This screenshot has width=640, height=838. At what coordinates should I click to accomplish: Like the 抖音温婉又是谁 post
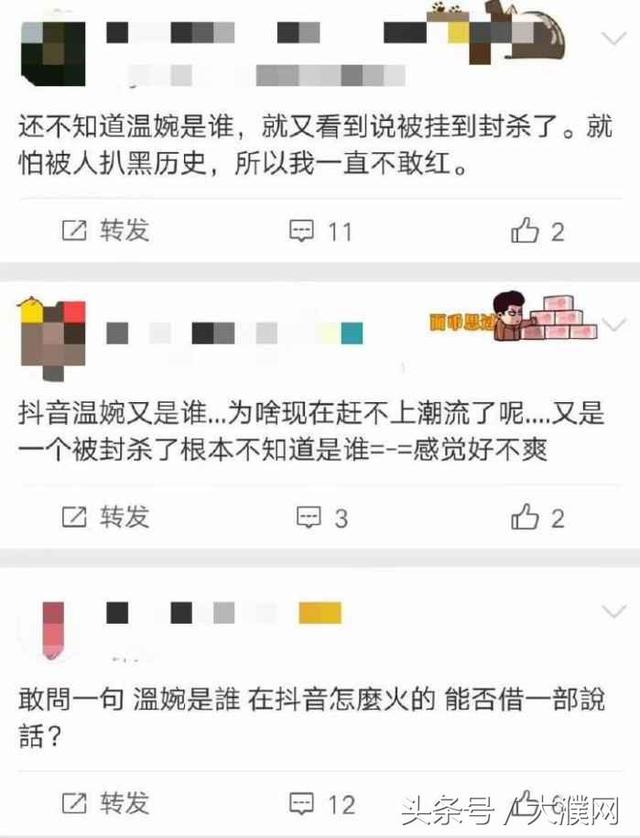coord(538,516)
